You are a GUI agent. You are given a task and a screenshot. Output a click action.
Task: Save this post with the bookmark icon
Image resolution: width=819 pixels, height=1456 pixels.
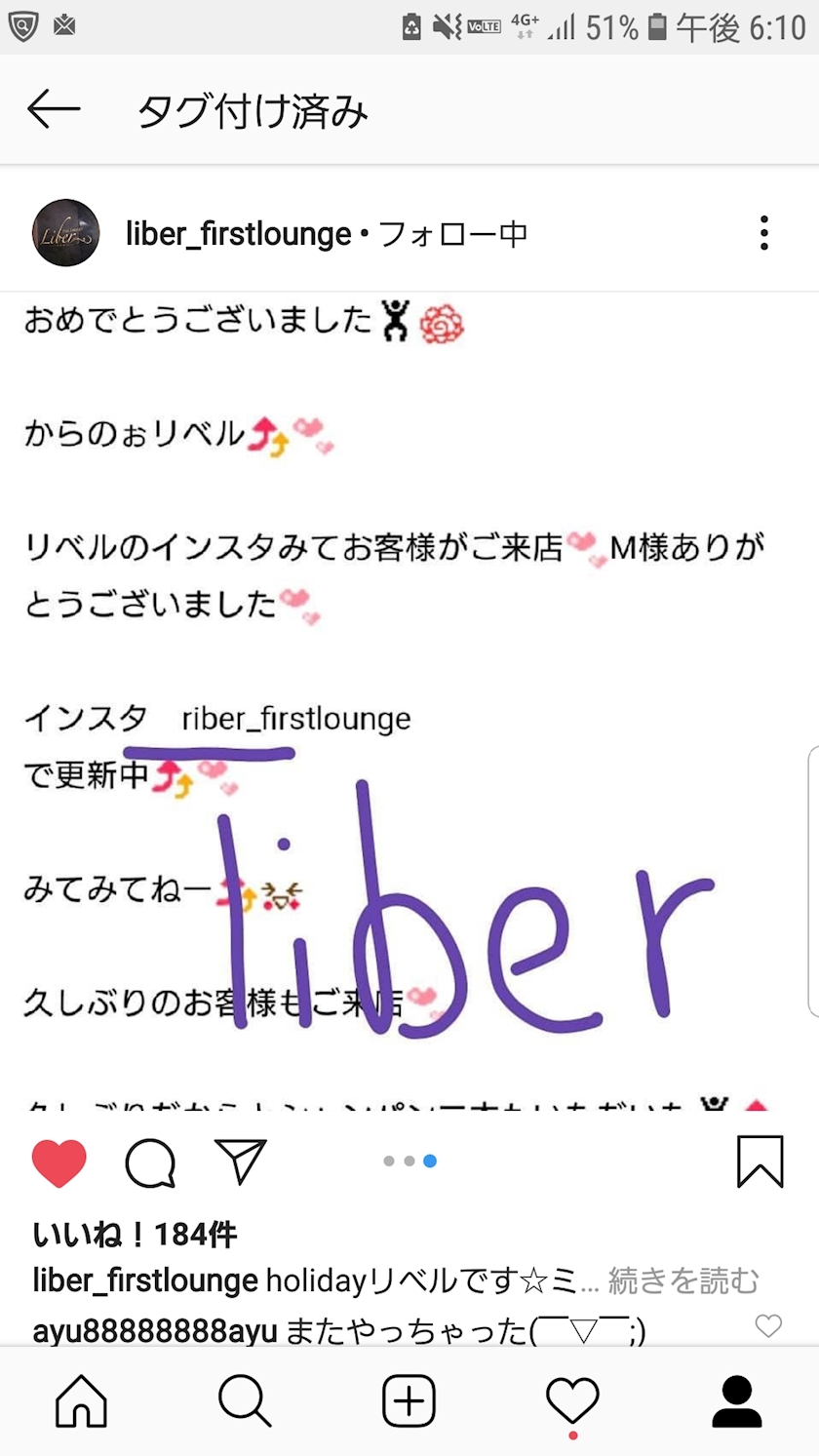[760, 1161]
